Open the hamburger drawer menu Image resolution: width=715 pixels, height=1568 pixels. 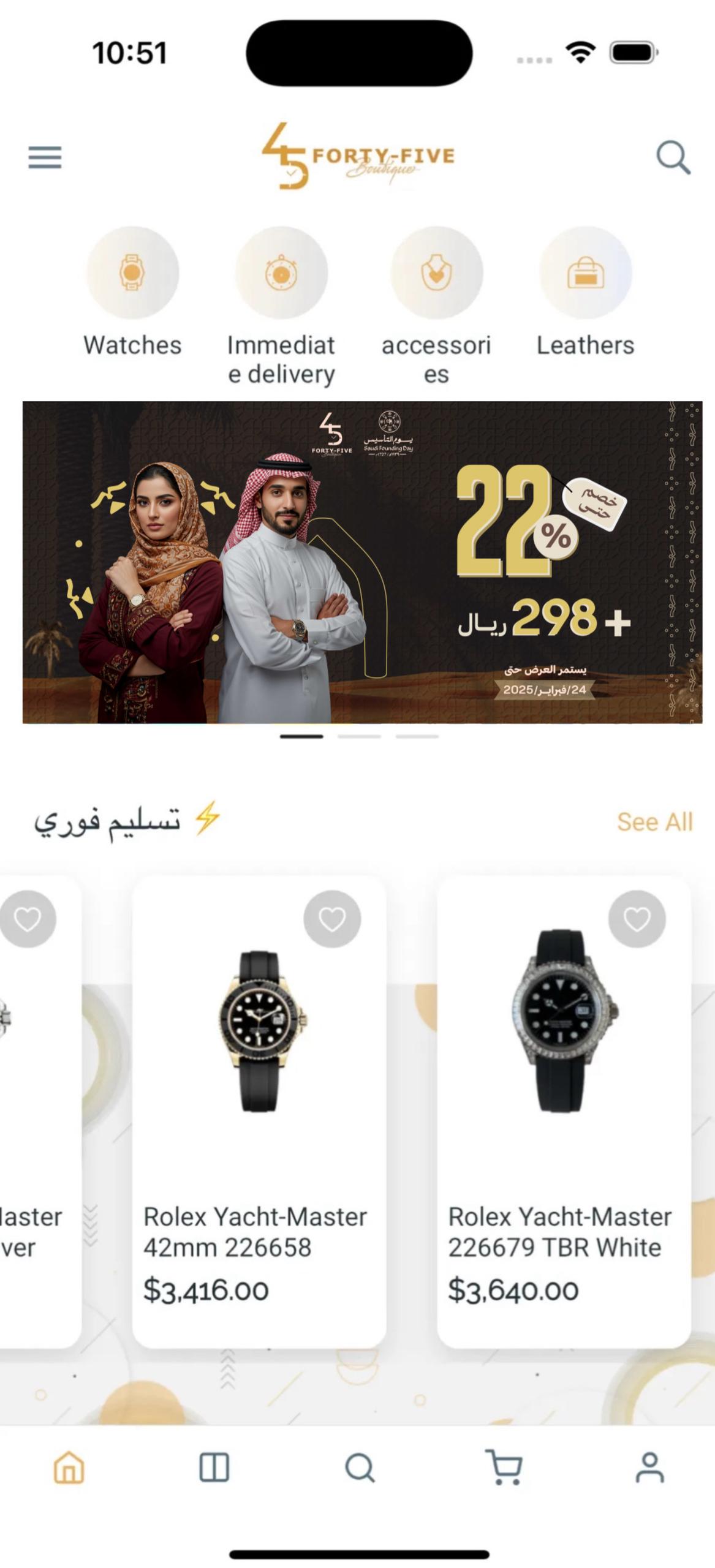pos(45,157)
